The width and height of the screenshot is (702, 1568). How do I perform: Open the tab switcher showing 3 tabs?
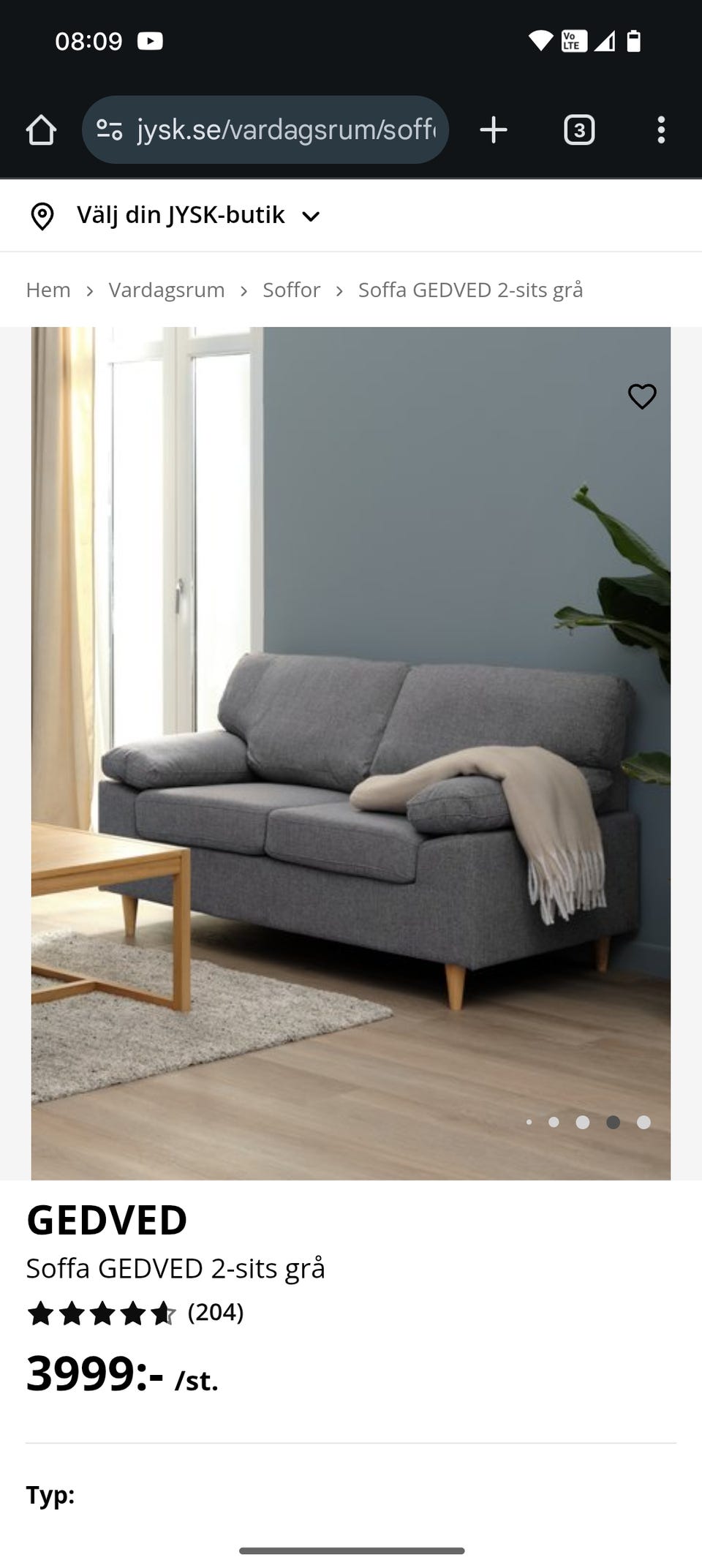[x=579, y=129]
